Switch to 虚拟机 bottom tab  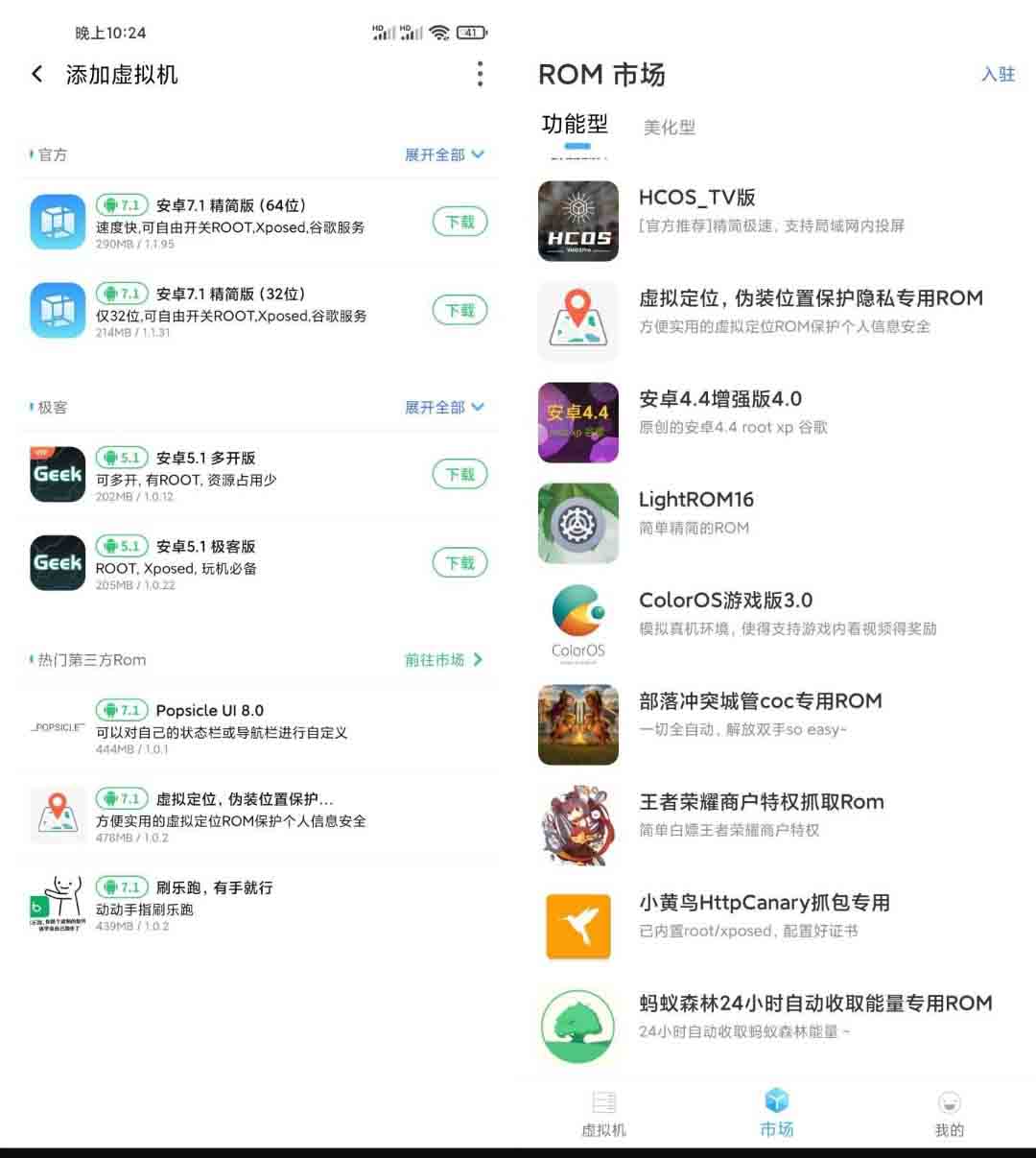click(603, 1113)
